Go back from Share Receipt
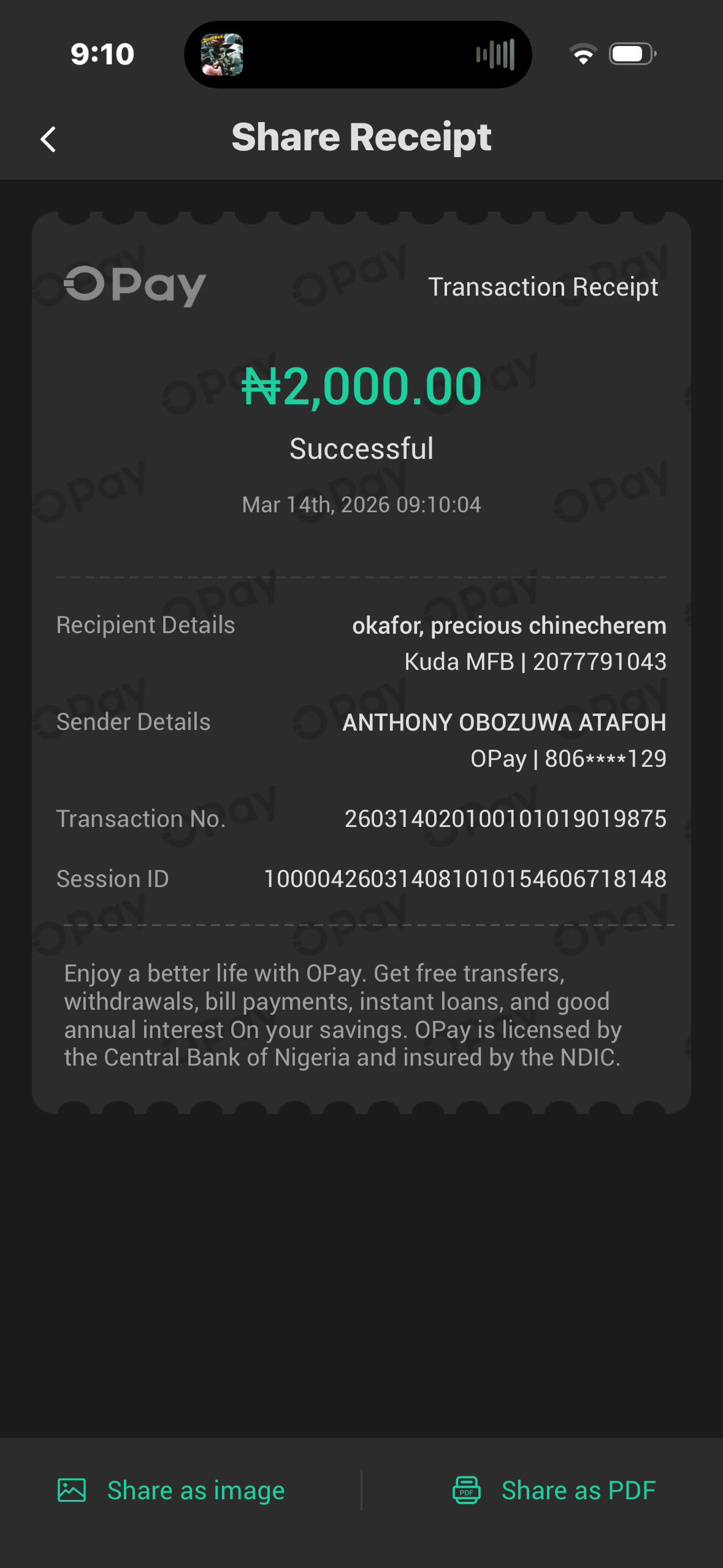The width and height of the screenshot is (723, 1568). [48, 139]
